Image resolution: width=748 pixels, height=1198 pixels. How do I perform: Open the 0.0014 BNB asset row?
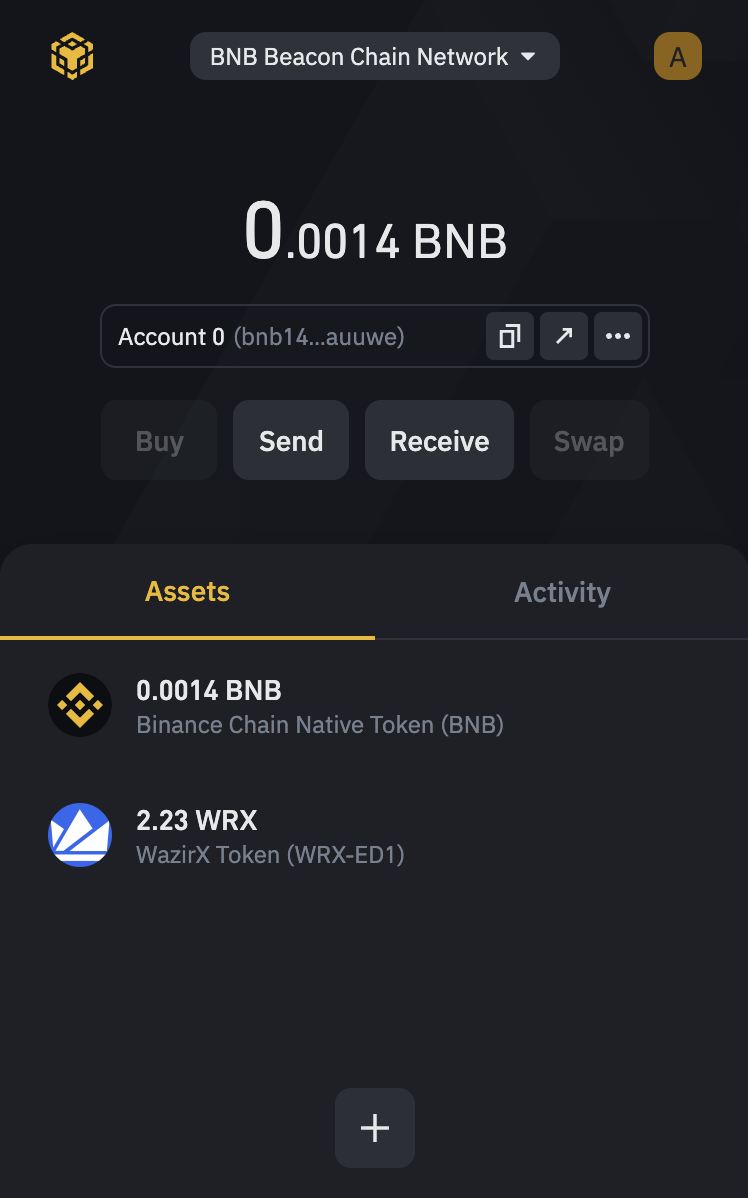tap(374, 705)
